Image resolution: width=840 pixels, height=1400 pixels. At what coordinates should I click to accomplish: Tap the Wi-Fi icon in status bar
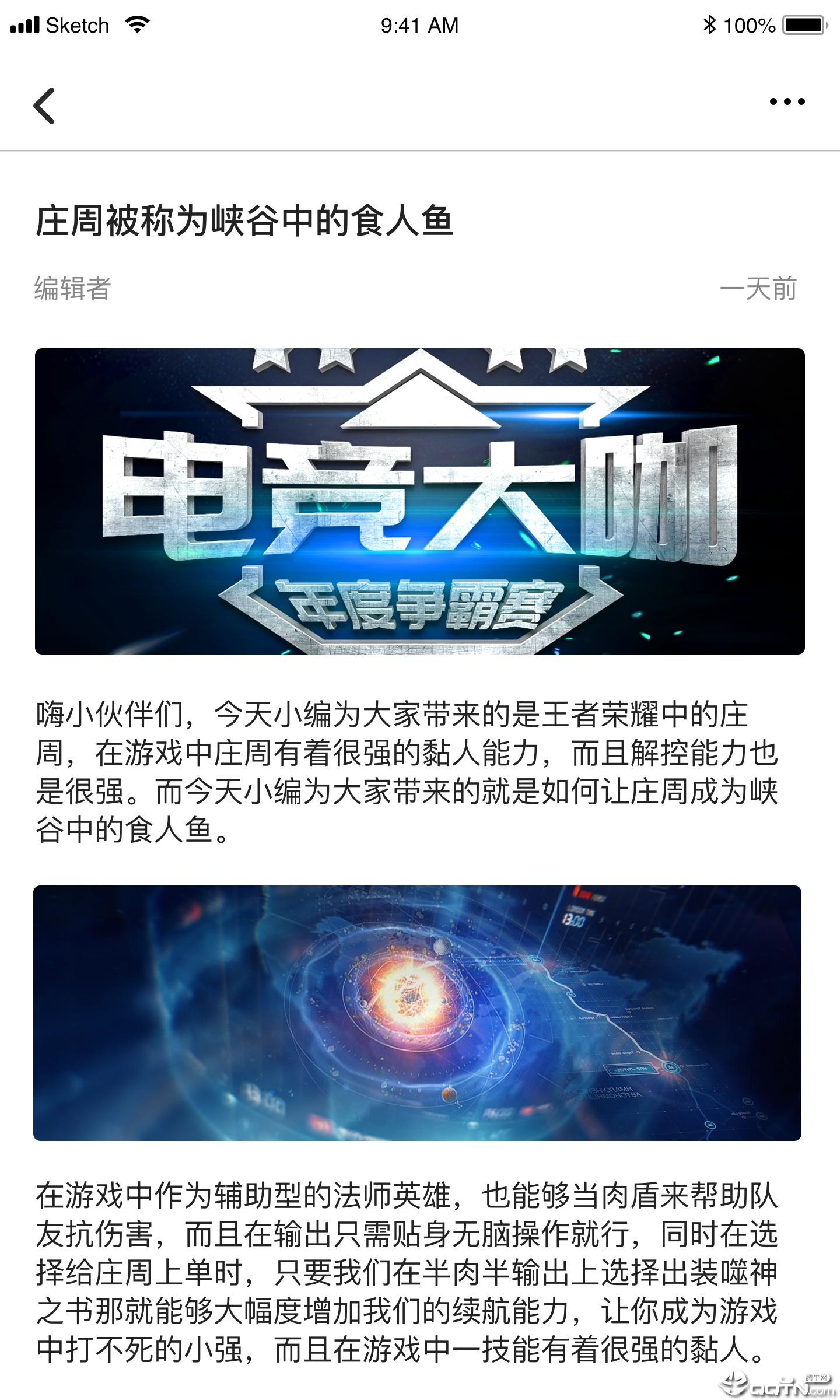click(x=136, y=23)
